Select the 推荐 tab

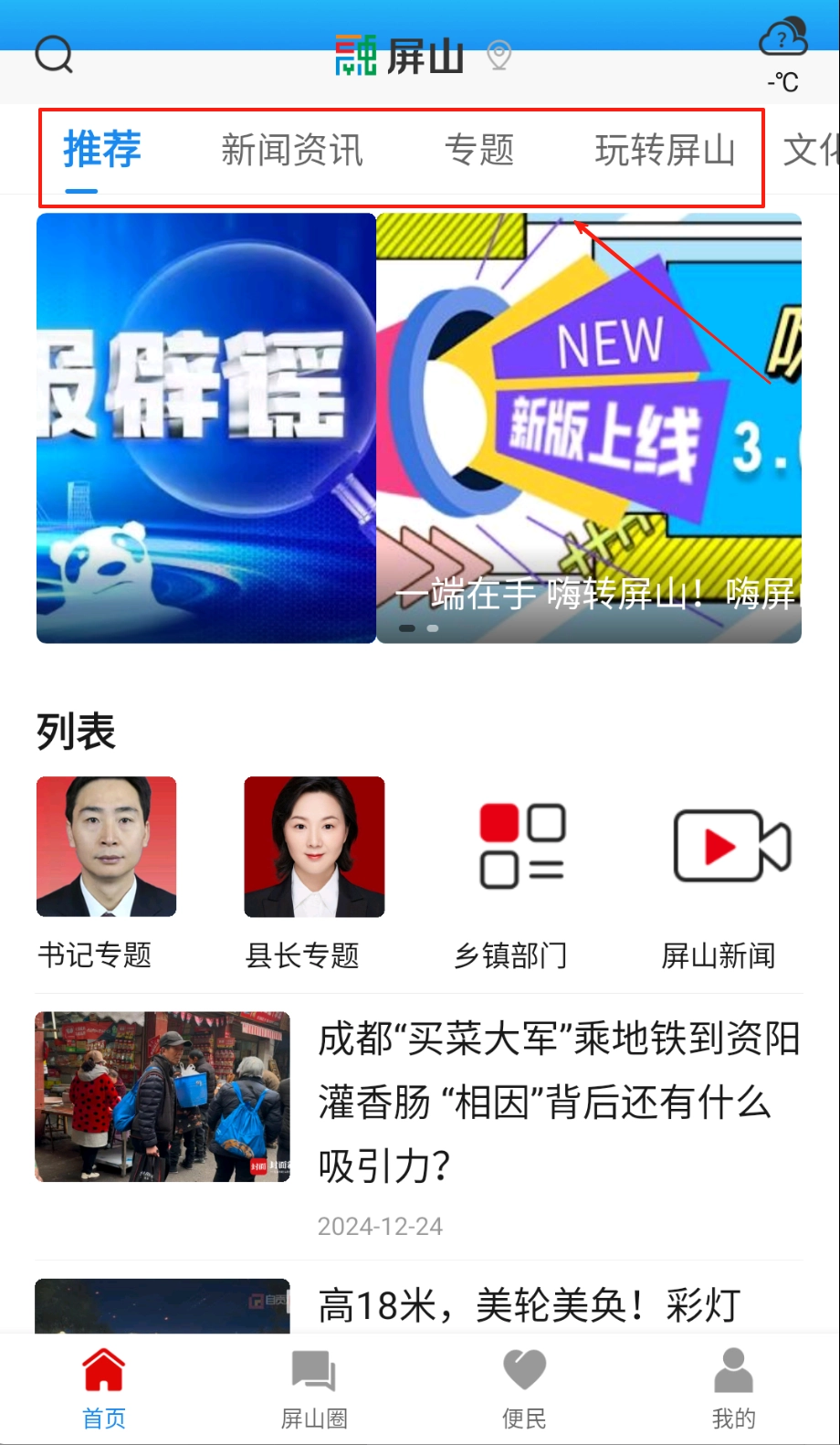tap(102, 151)
